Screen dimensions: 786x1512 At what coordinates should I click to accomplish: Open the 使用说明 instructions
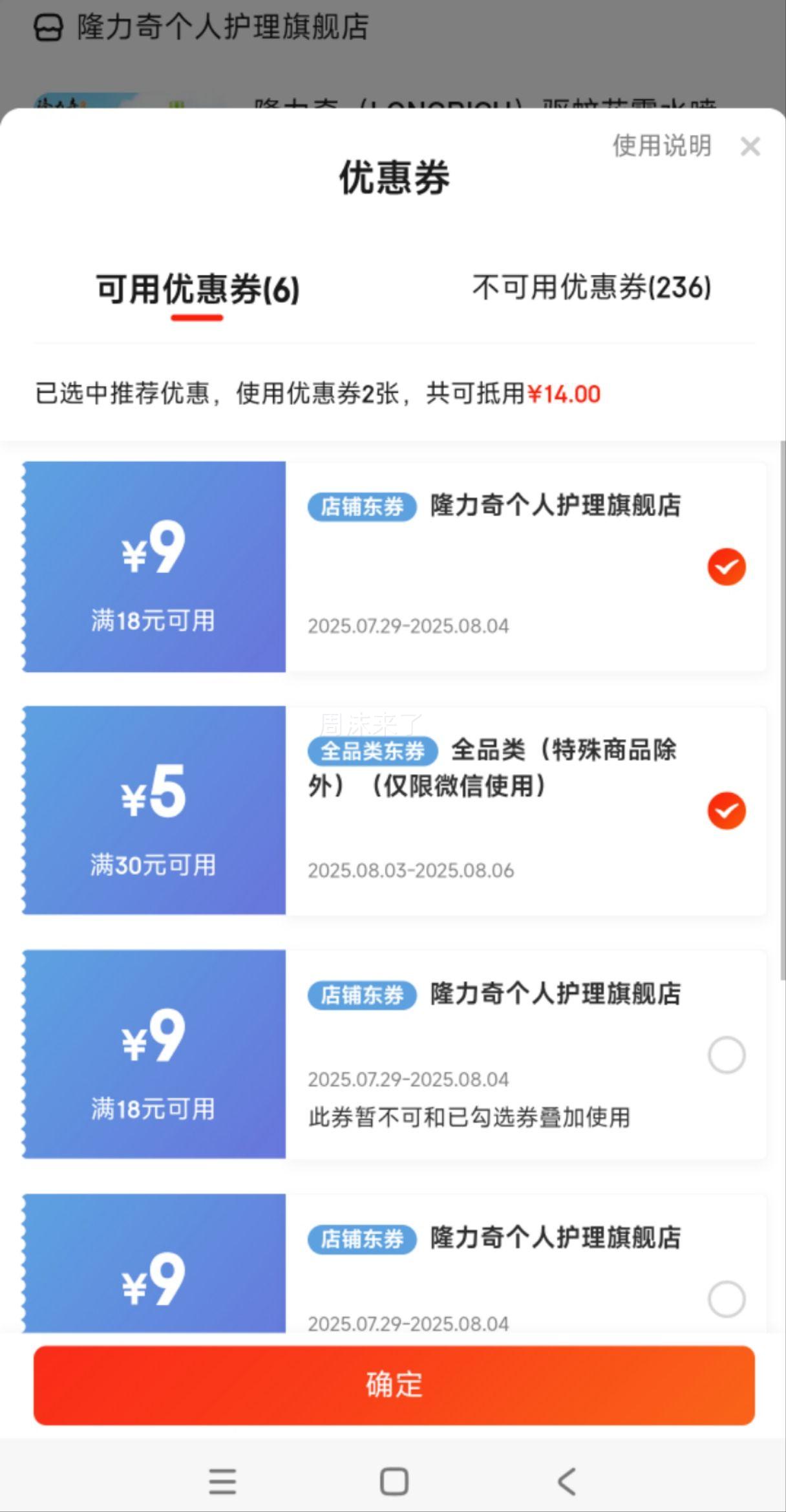pos(661,147)
